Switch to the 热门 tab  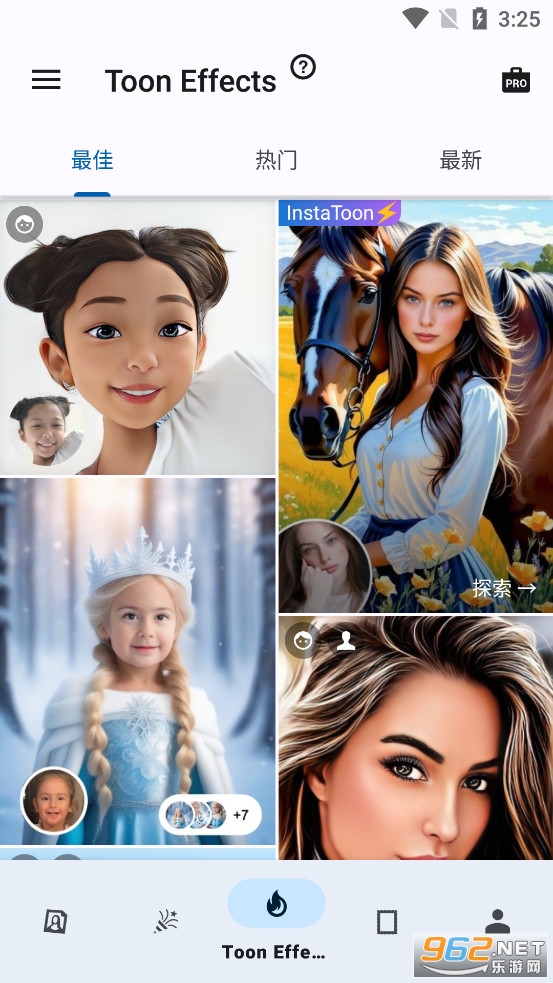276,160
